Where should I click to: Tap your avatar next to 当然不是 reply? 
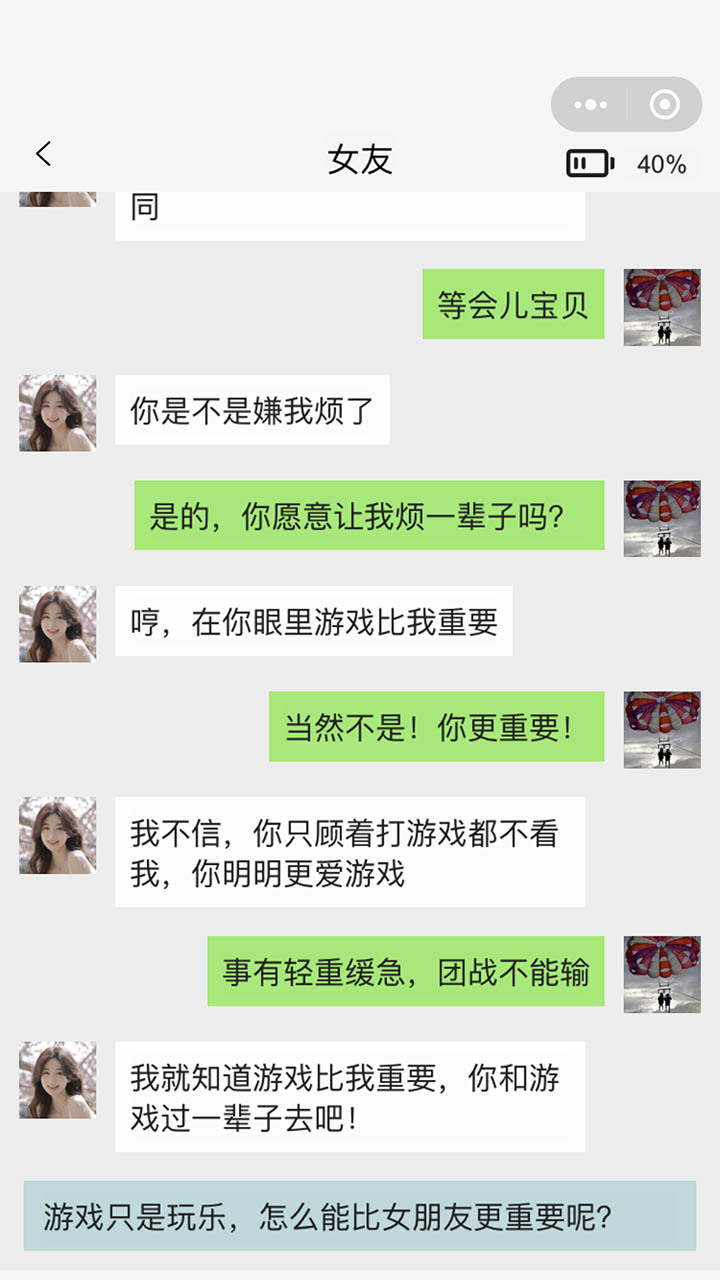(x=661, y=728)
